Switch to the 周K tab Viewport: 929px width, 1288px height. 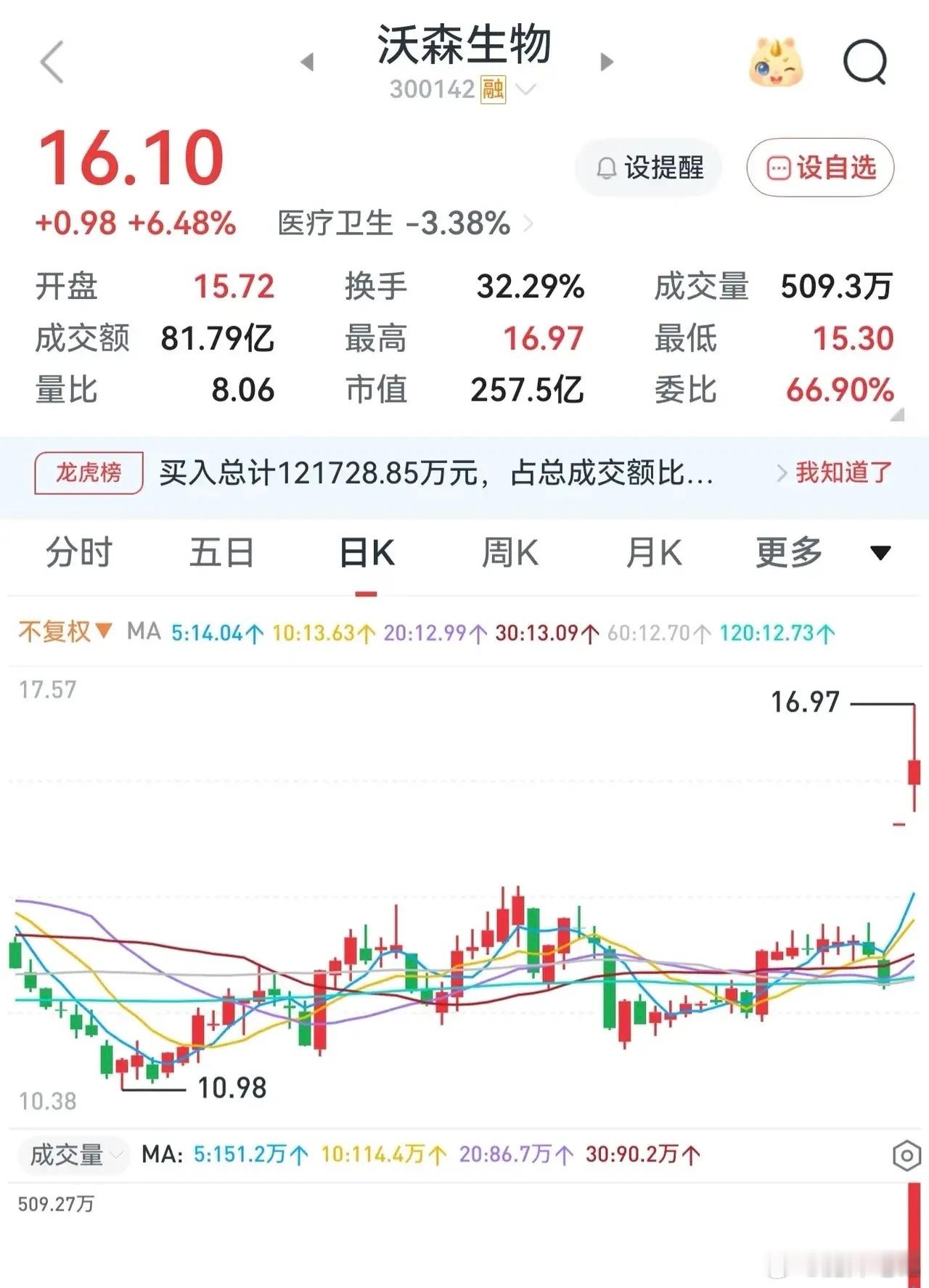[510, 553]
